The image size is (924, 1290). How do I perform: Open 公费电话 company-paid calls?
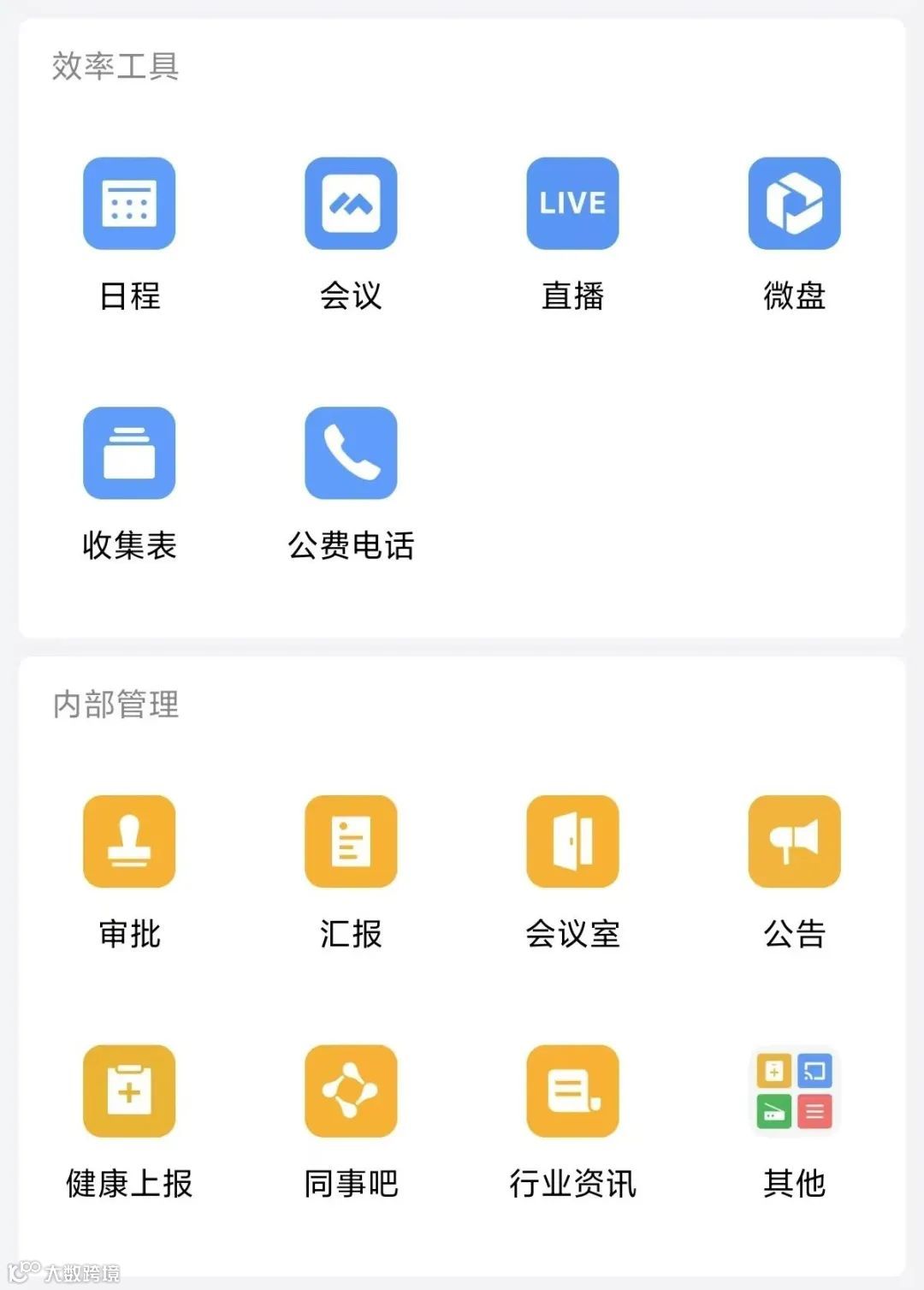tap(351, 453)
